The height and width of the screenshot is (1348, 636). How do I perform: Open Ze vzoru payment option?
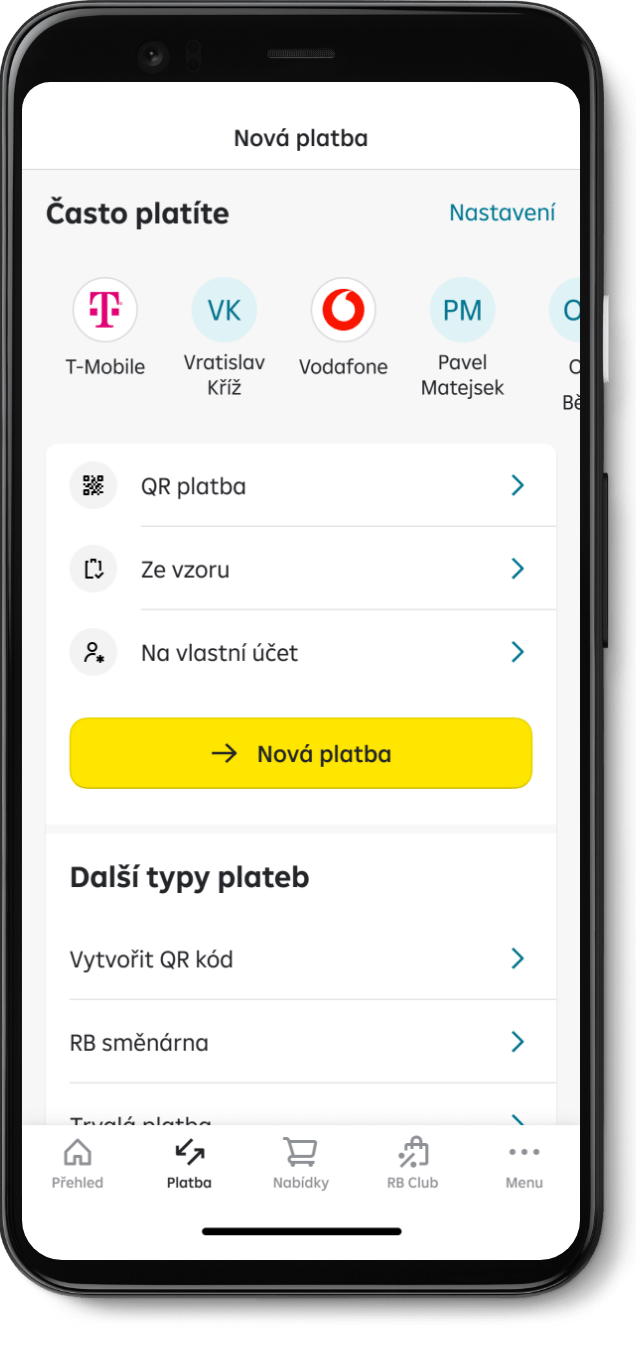[x=300, y=570]
